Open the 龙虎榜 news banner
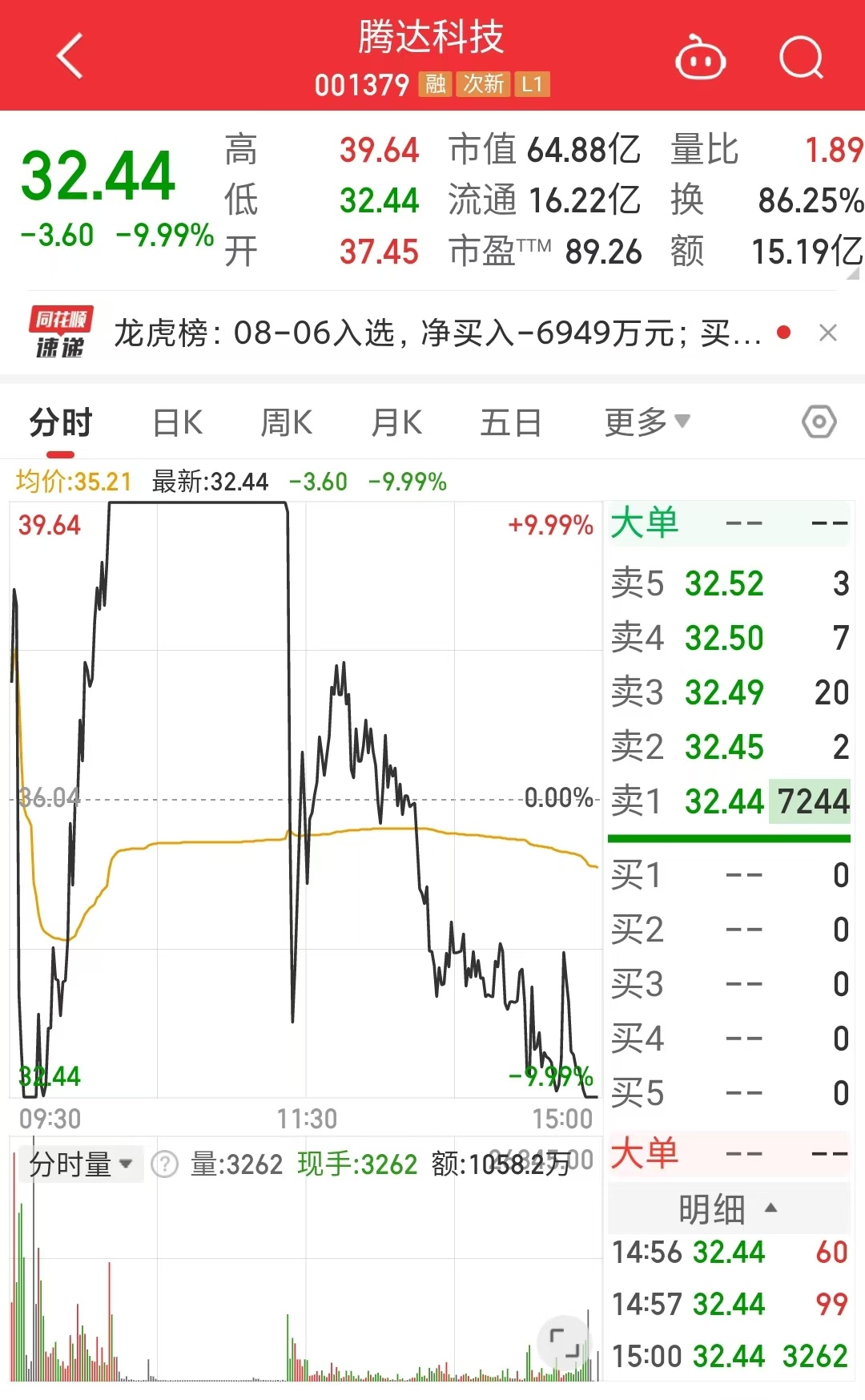This screenshot has width=865, height=1400. click(437, 333)
